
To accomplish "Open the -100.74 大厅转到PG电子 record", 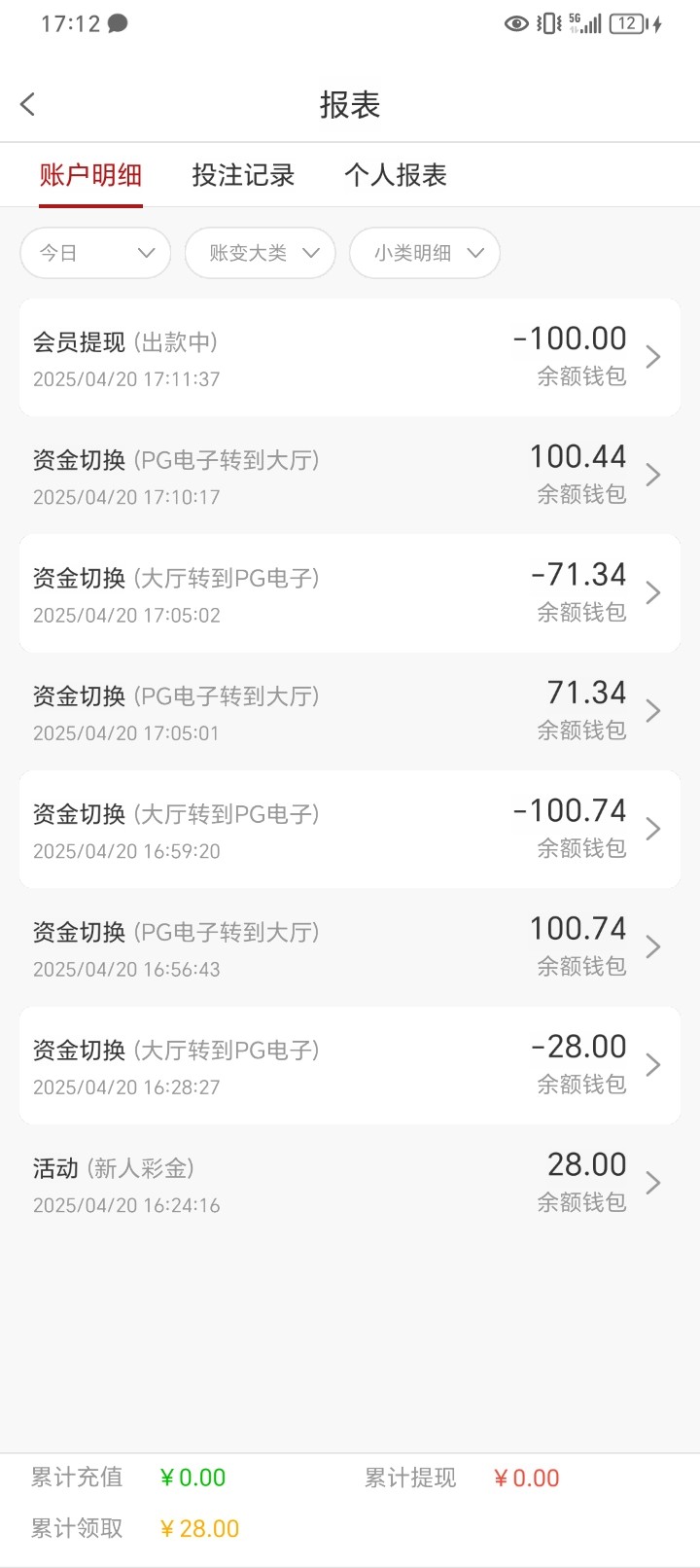I will 350,829.
